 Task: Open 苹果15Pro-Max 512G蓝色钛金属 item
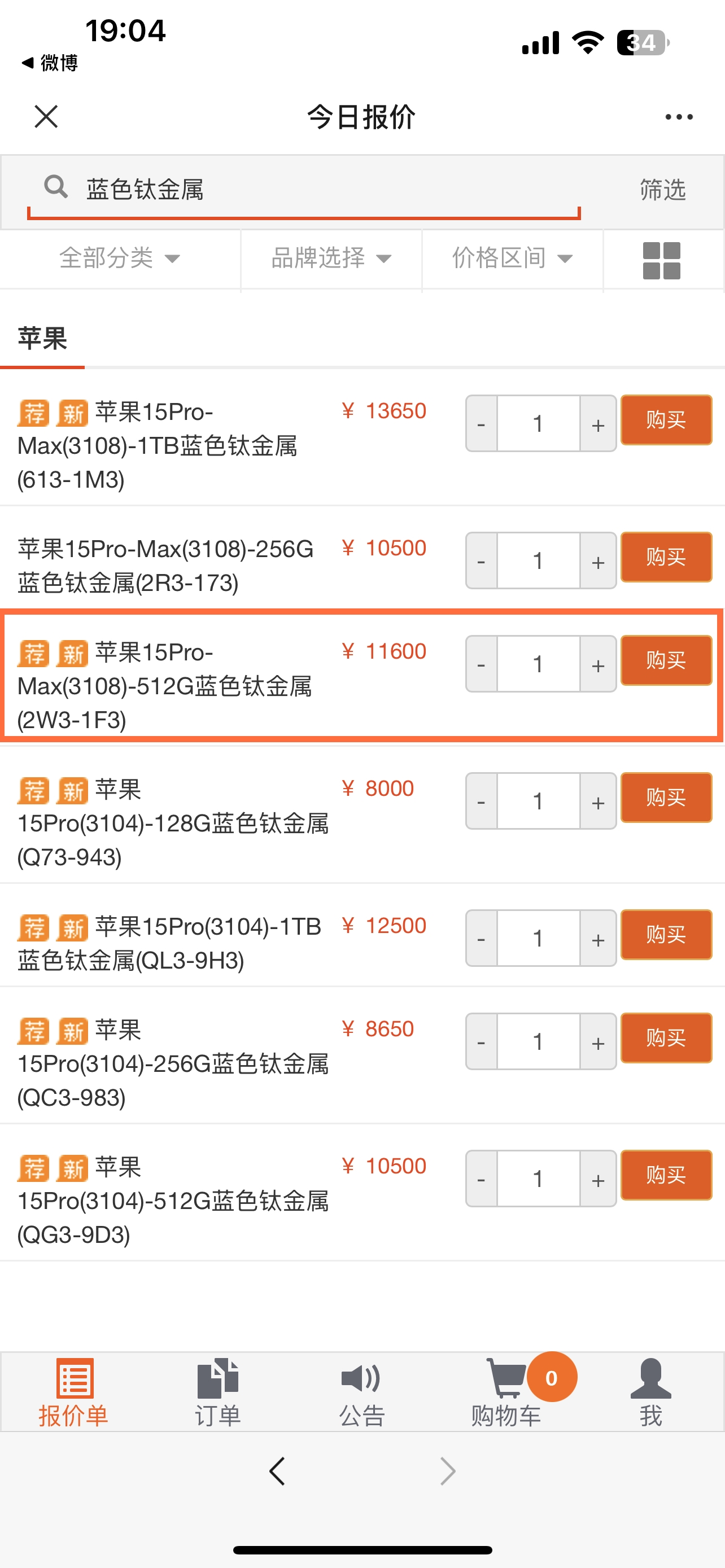tap(164, 686)
